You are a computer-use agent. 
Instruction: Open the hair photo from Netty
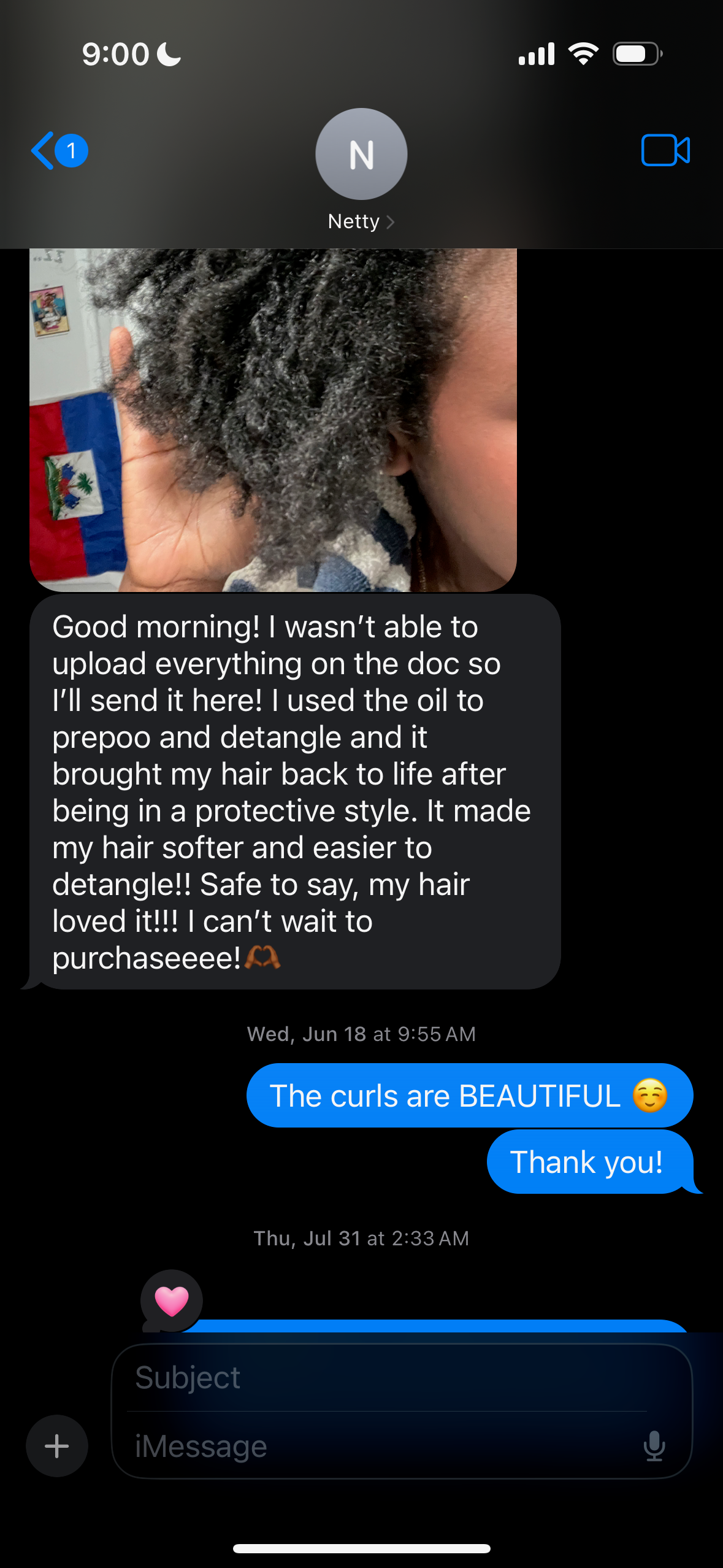pos(273,420)
